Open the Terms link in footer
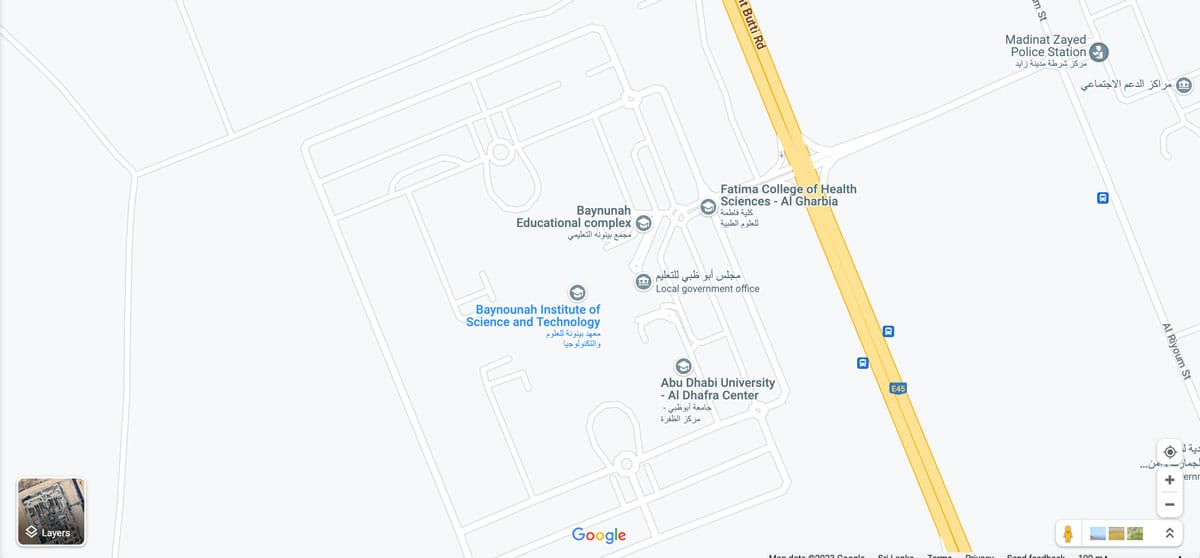Viewport: 1200px width, 558px height. (x=939, y=555)
